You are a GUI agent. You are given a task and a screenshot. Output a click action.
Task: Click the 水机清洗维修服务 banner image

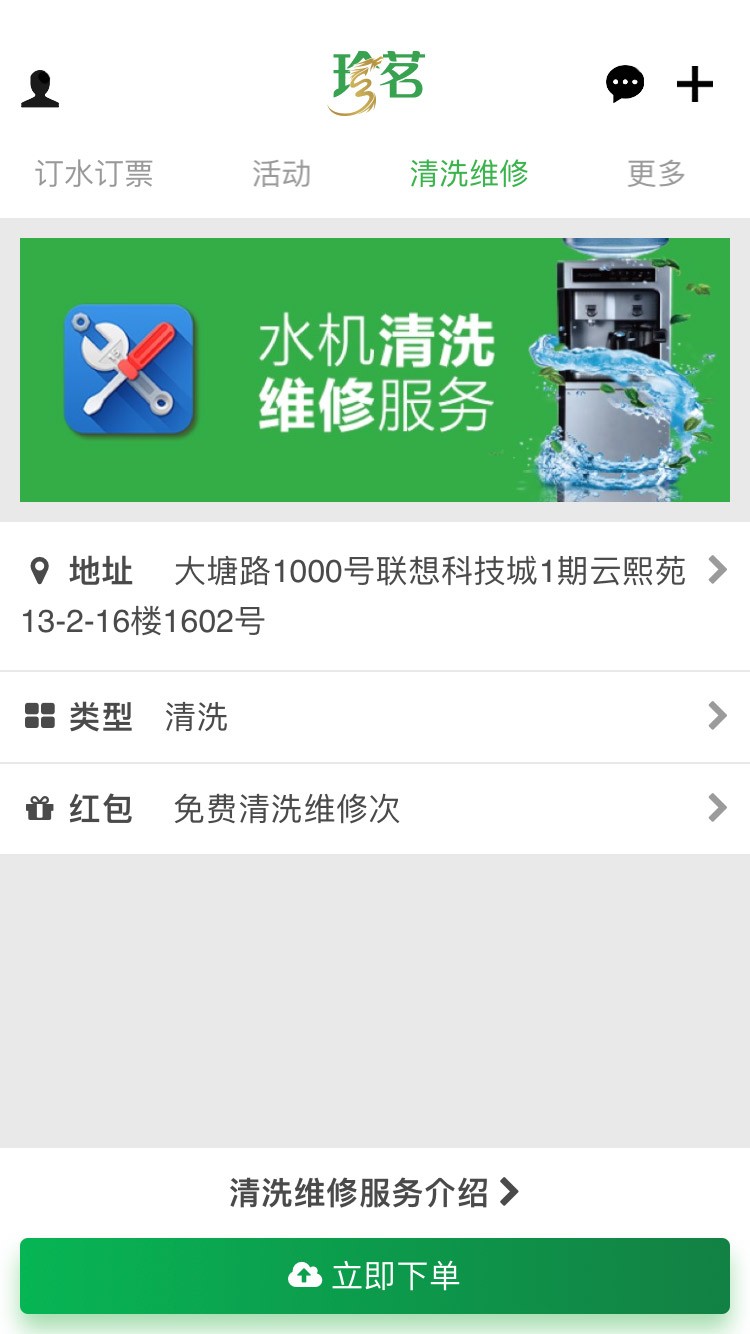[375, 369]
